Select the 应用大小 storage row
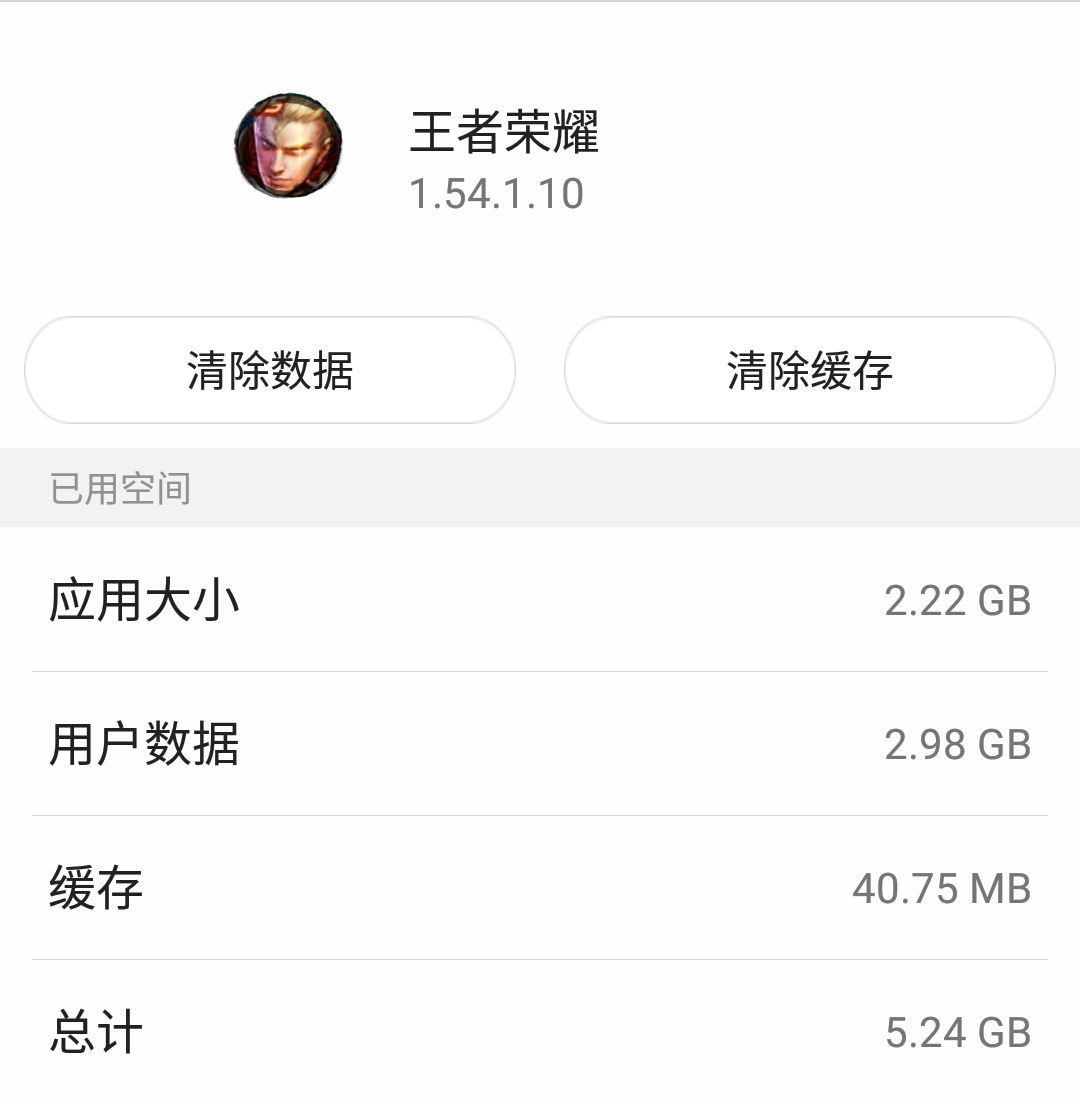 540,600
